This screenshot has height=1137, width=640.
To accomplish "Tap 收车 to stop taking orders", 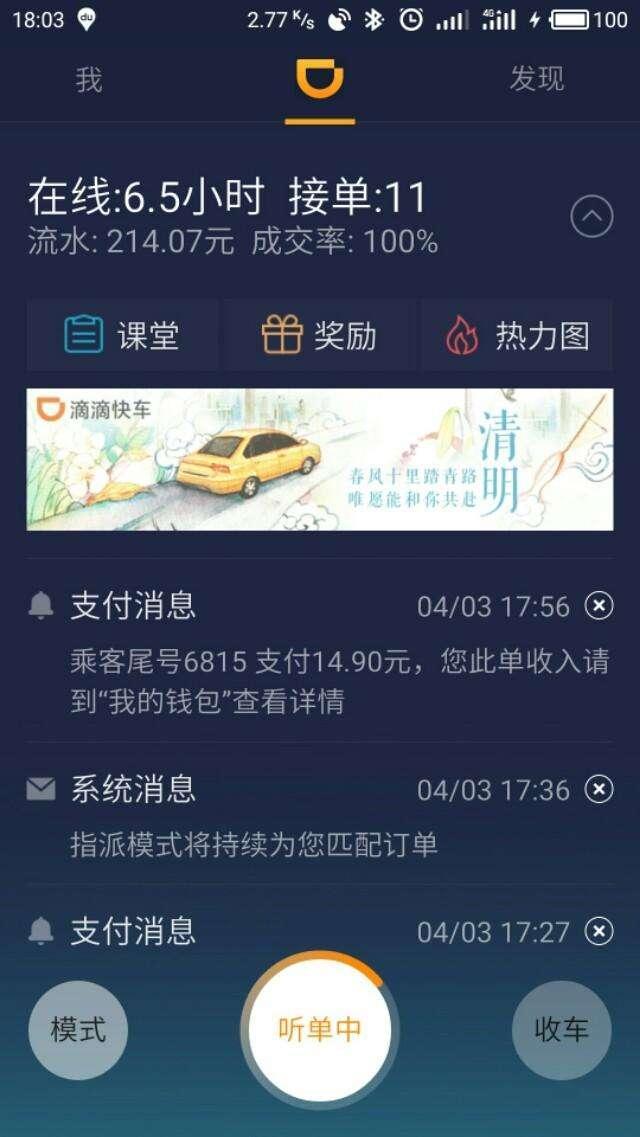I will pyautogui.click(x=561, y=1030).
